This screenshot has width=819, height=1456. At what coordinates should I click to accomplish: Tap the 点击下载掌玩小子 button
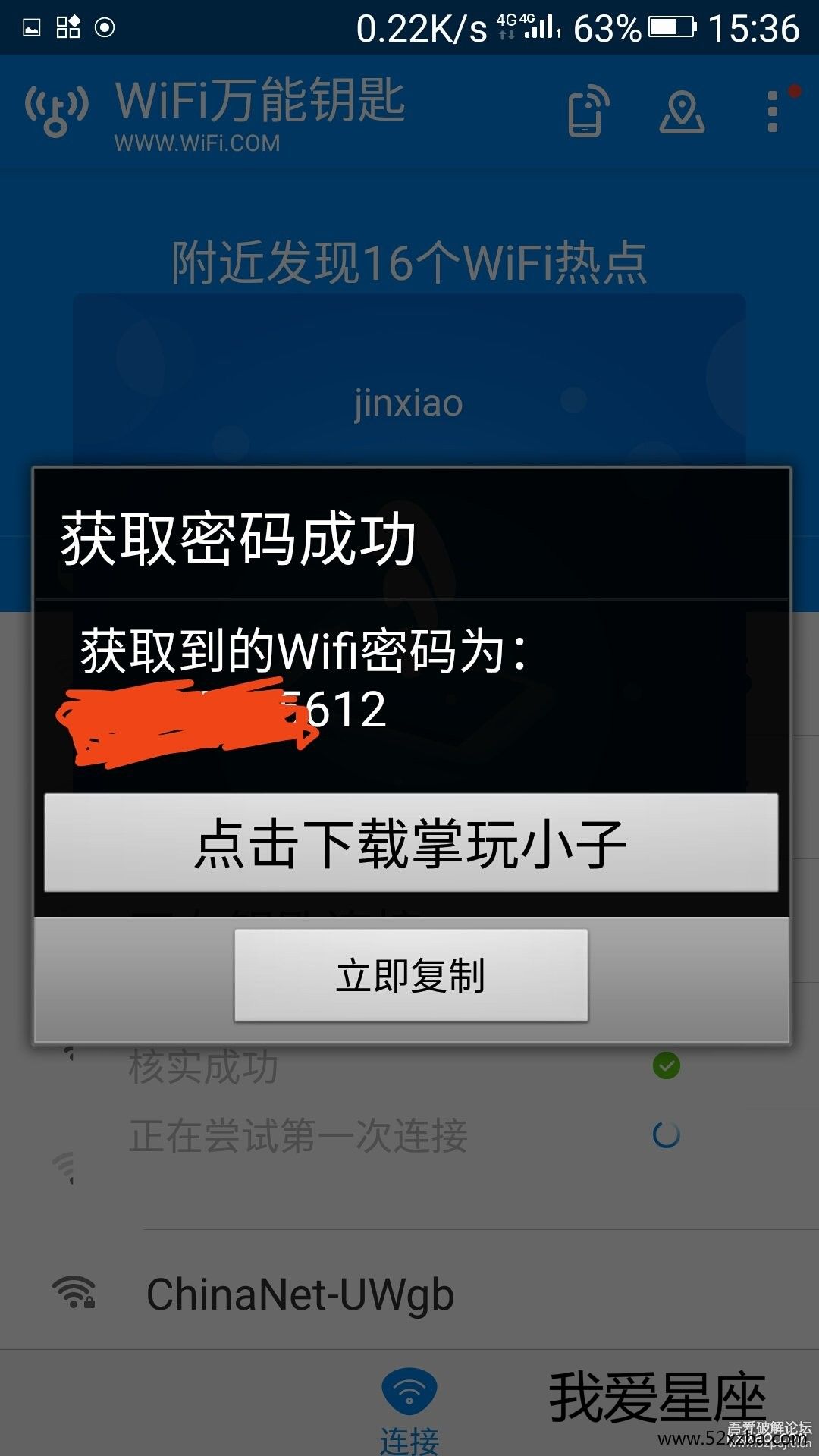click(x=411, y=843)
